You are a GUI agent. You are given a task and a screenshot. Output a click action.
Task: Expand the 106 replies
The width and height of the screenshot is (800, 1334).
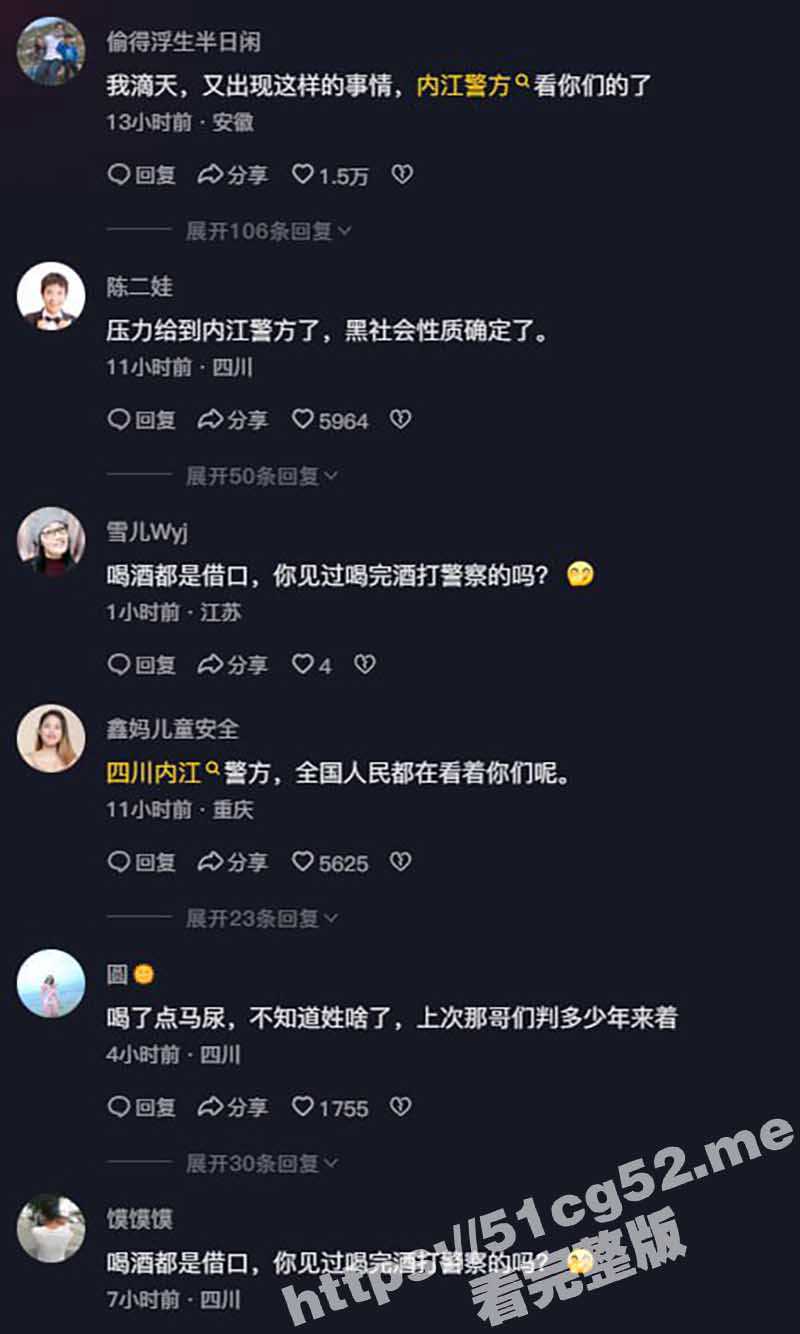[x=268, y=231]
